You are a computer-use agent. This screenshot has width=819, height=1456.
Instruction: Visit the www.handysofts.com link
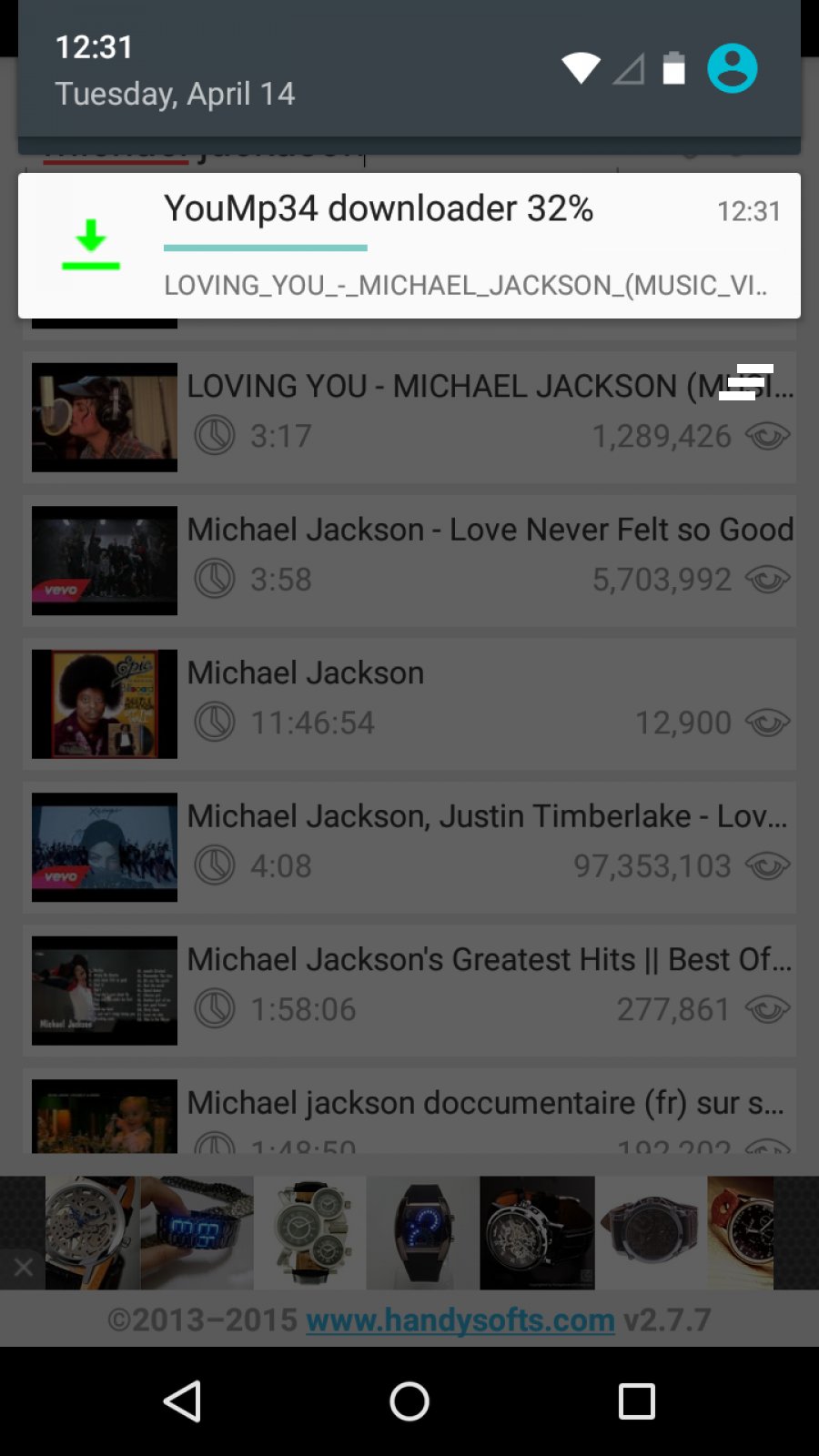[x=460, y=1319]
